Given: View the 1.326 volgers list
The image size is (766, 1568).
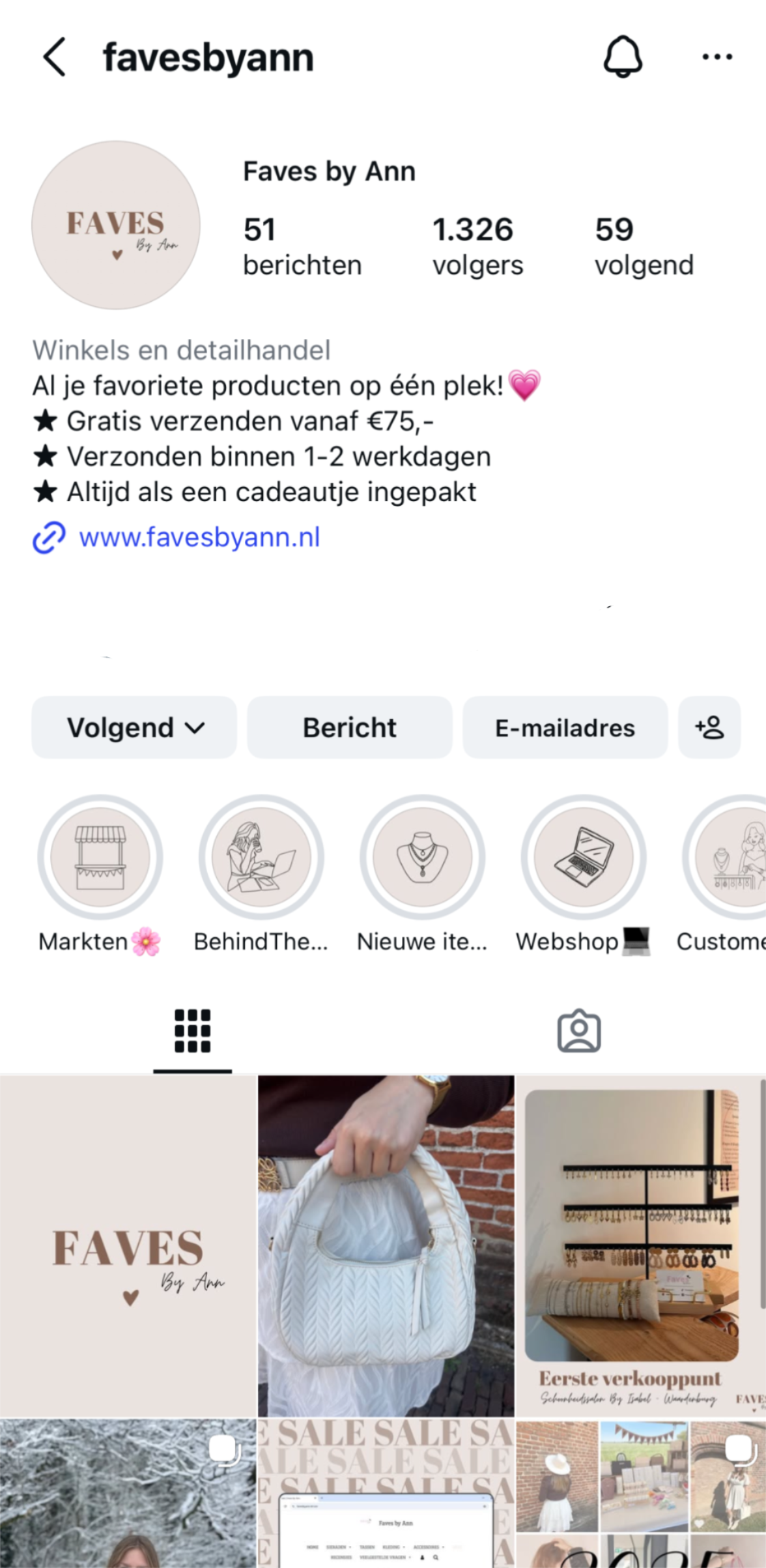Looking at the screenshot, I should (477, 247).
